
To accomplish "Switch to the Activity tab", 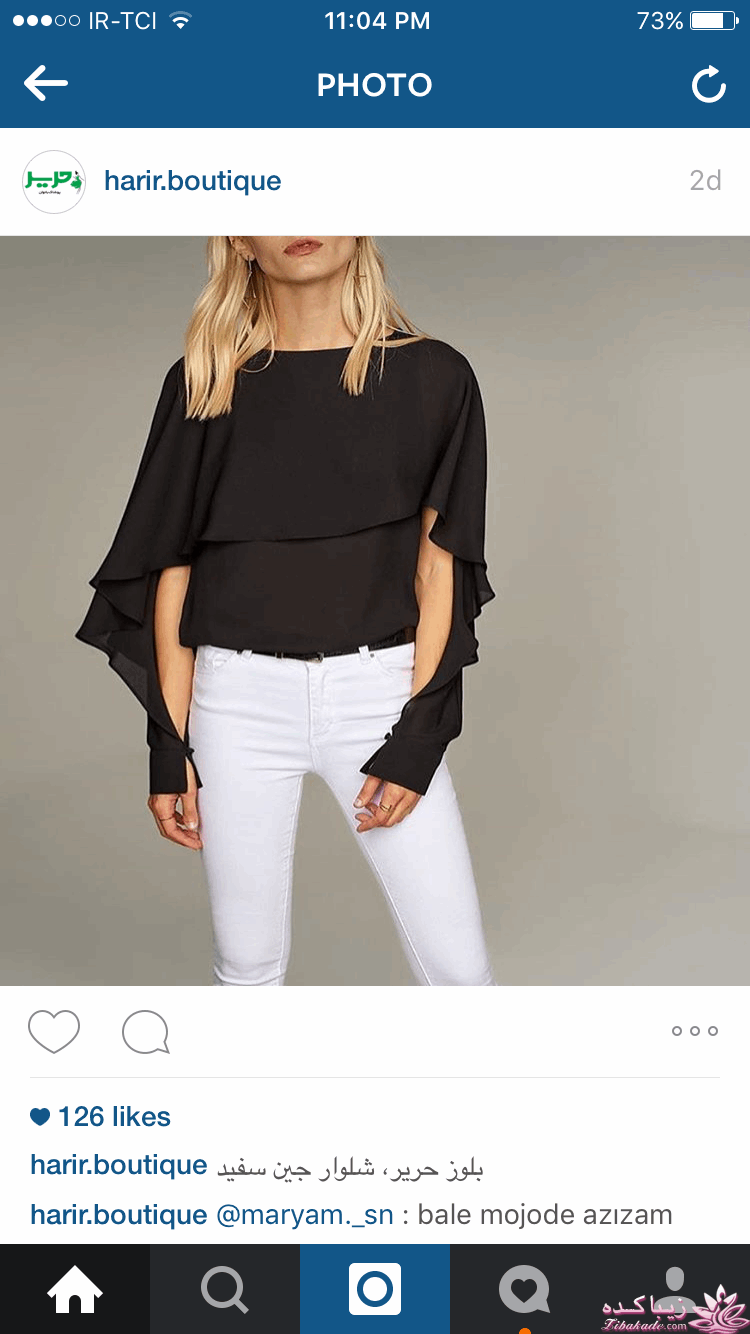I will pyautogui.click(x=525, y=1289).
